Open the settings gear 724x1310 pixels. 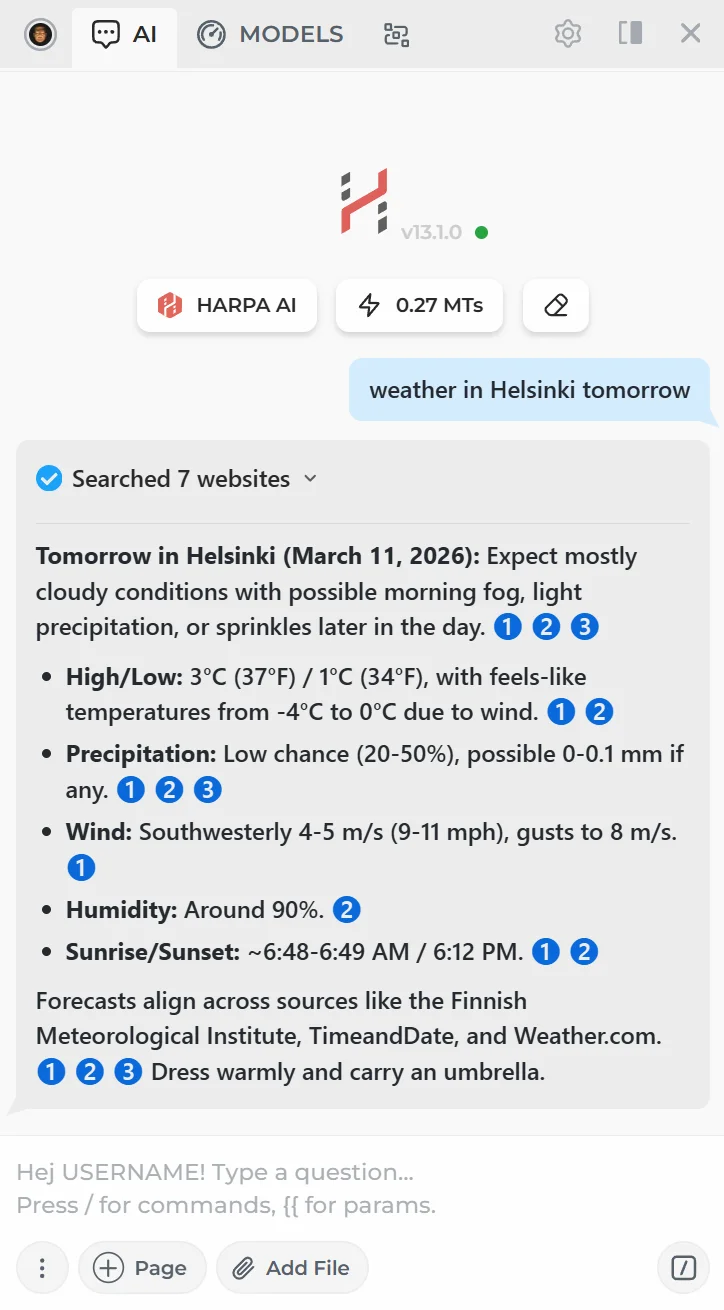click(568, 34)
